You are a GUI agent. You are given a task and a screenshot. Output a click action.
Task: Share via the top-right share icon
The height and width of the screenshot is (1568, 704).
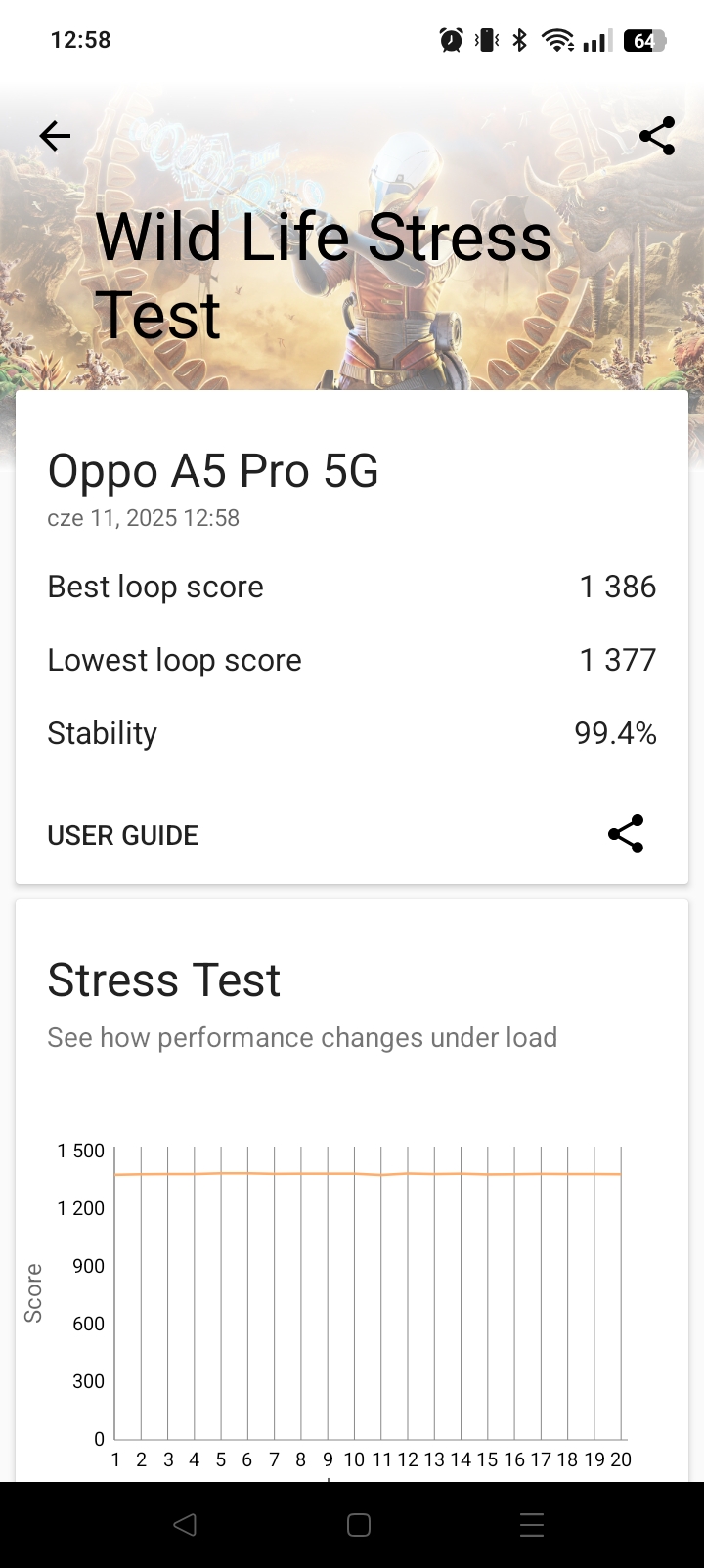point(657,136)
